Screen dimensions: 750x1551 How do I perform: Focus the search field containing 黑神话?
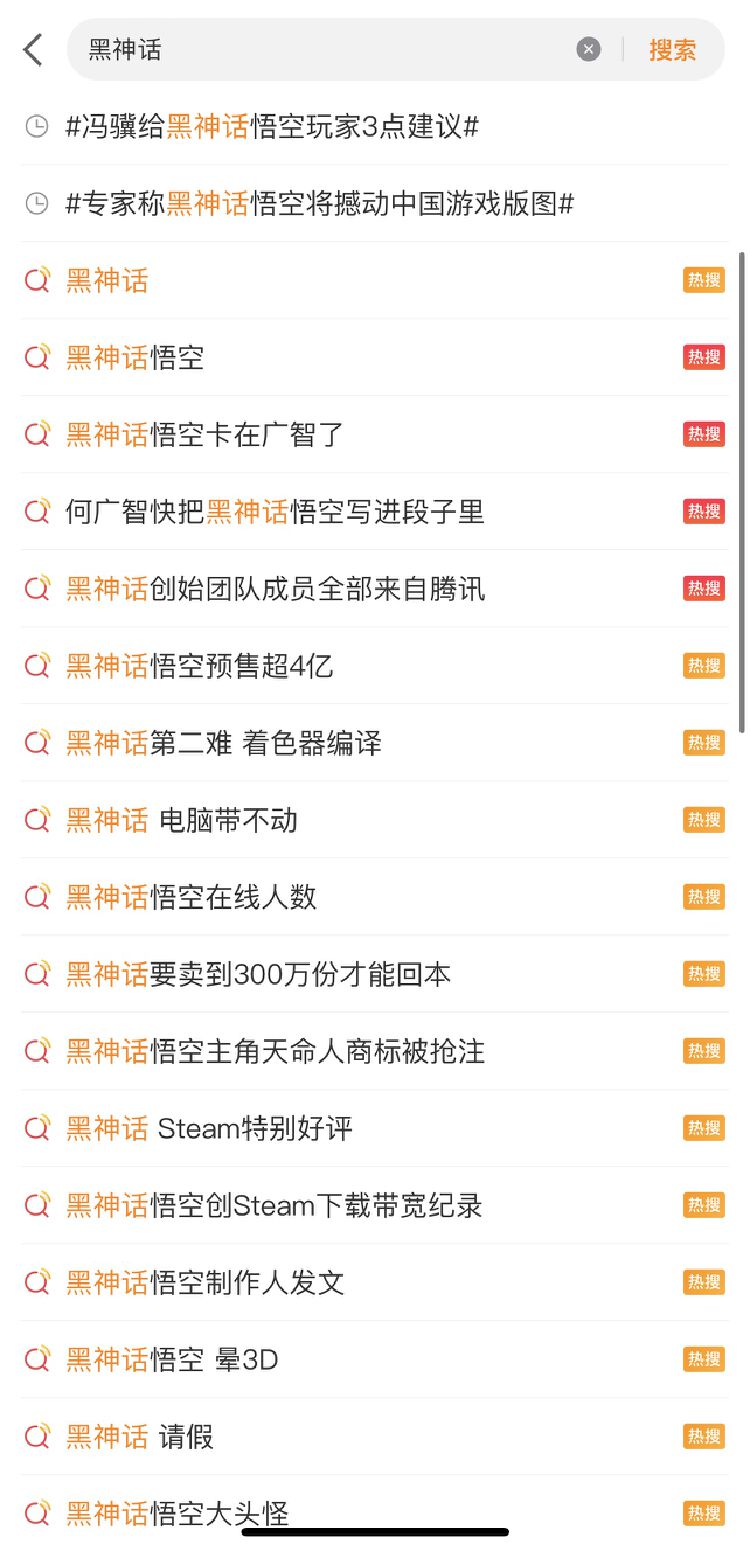[330, 49]
